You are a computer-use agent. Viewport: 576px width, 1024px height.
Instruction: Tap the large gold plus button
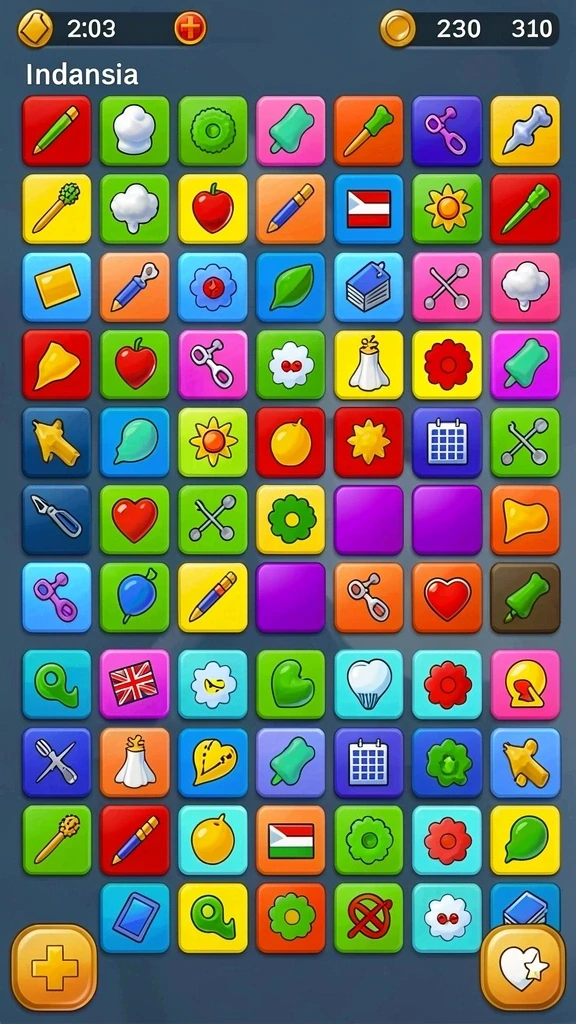click(x=54, y=967)
